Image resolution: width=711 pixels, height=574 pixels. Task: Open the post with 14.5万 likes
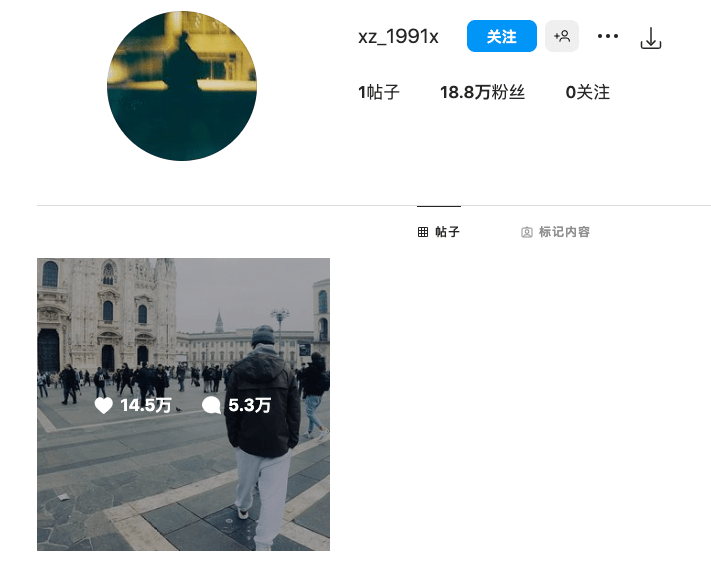(183, 404)
